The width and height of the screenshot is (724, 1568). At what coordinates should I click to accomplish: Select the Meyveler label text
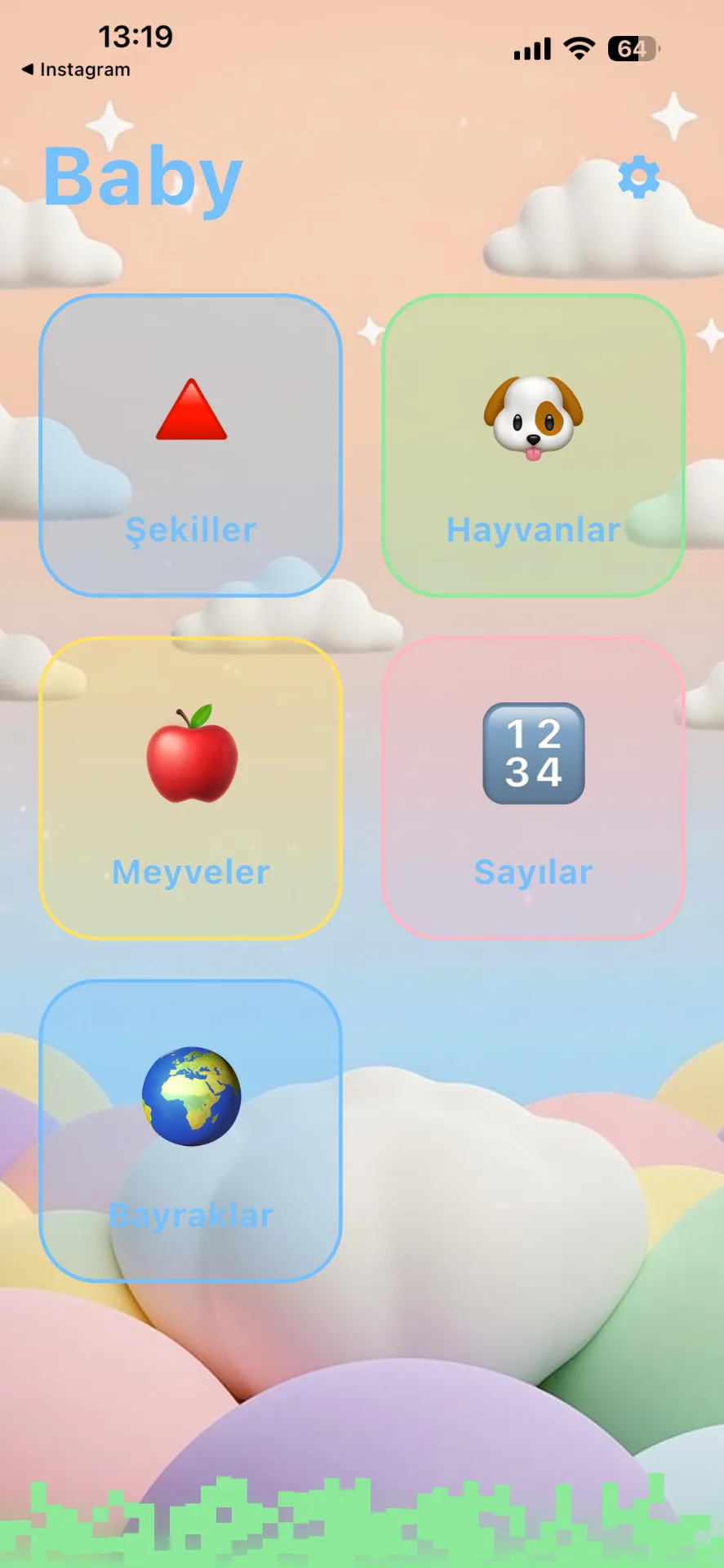[x=191, y=872]
